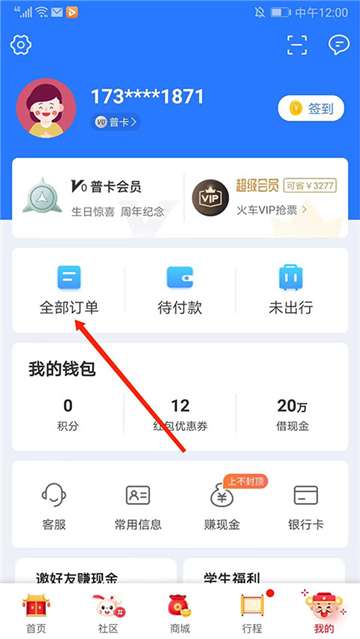Viewport: 360px width, 639px height.
Task: Open 常用信息 frequent info
Action: [x=138, y=507]
